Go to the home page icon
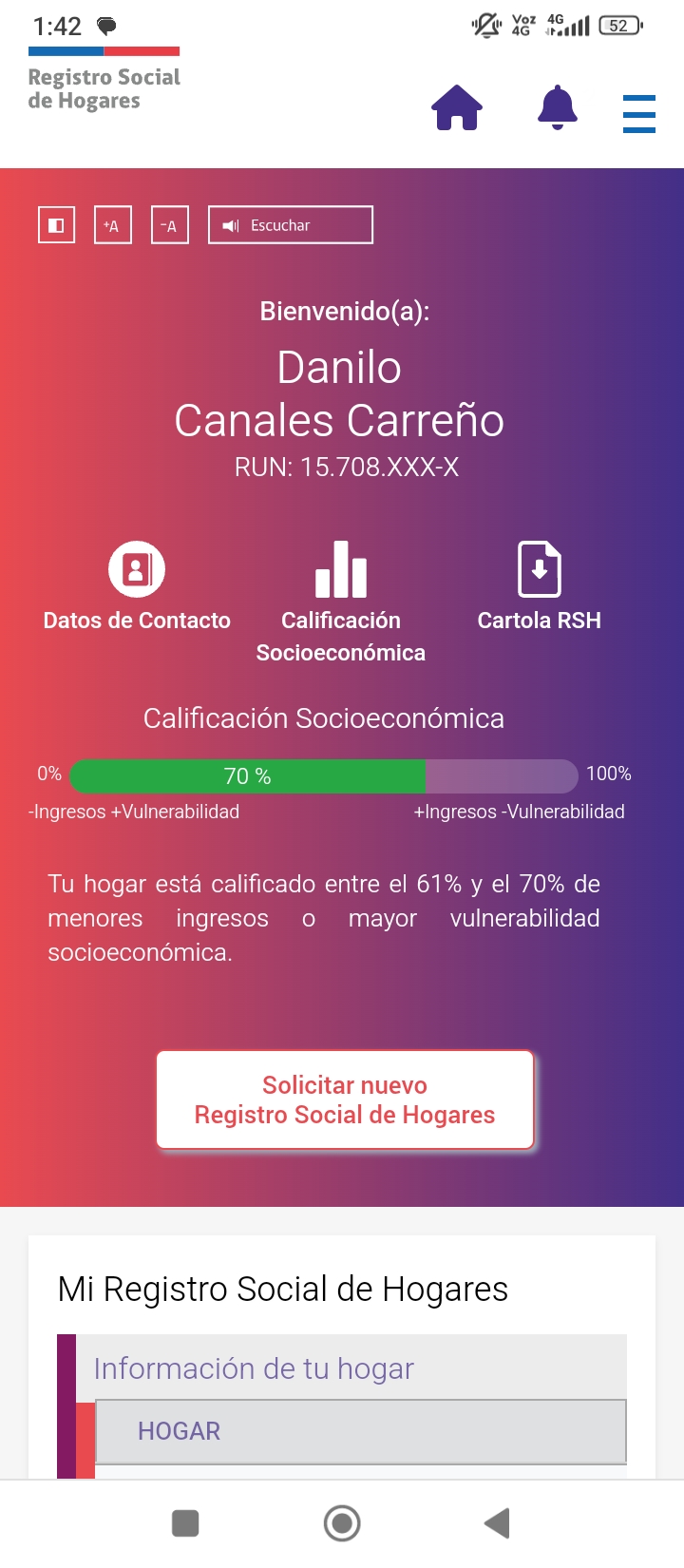Image resolution: width=684 pixels, height=1568 pixels. 457,108
